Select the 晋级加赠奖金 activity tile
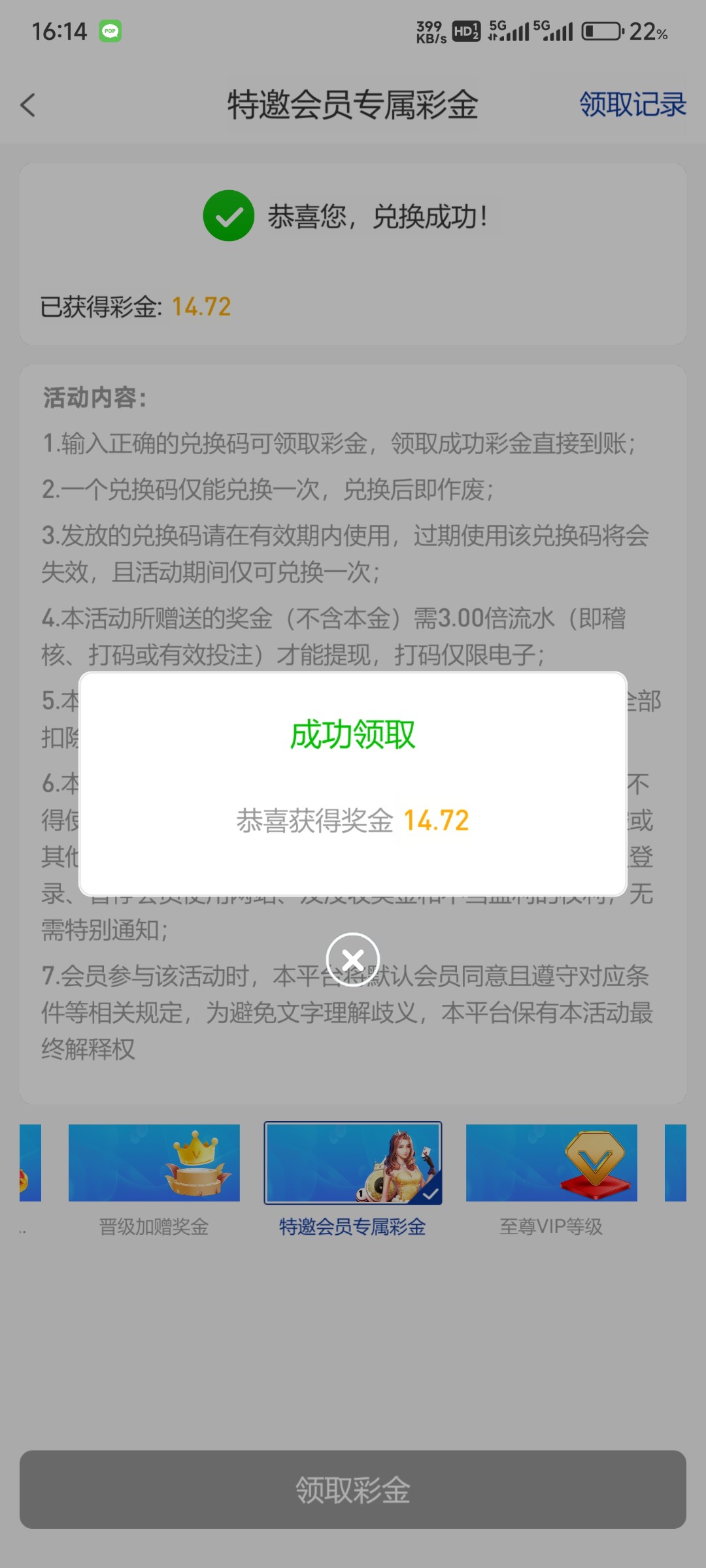 pos(154,1179)
